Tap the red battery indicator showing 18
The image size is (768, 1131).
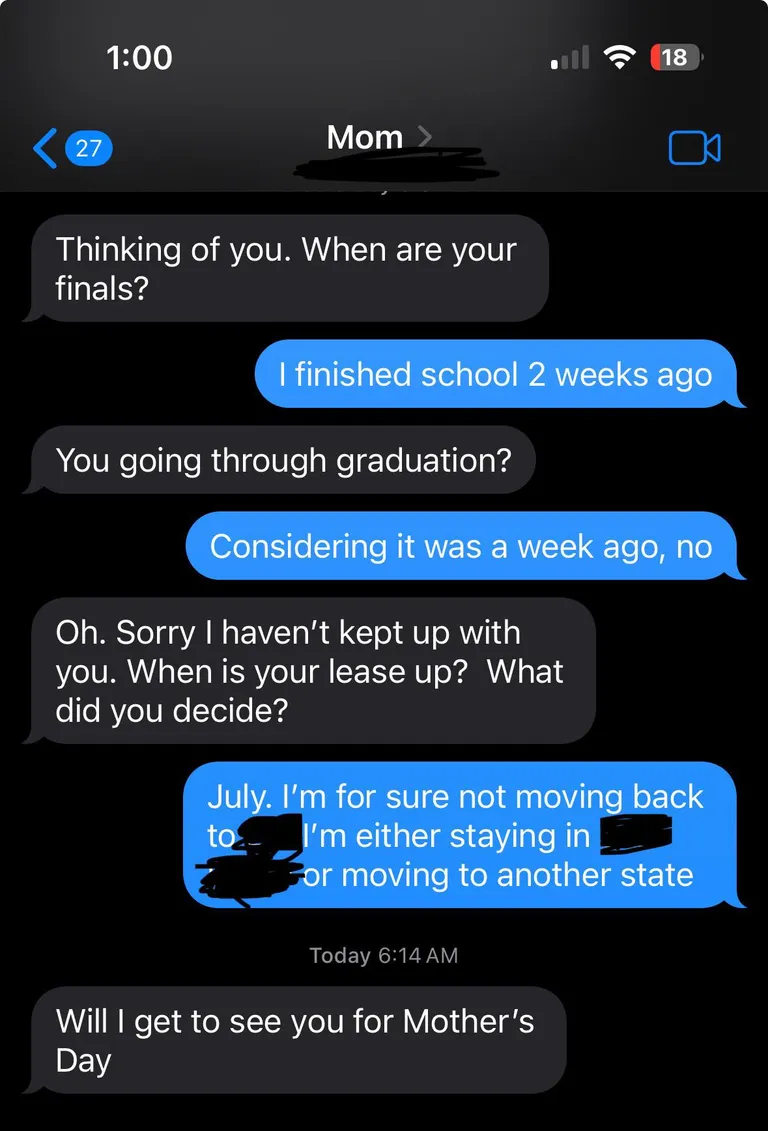coord(675,58)
